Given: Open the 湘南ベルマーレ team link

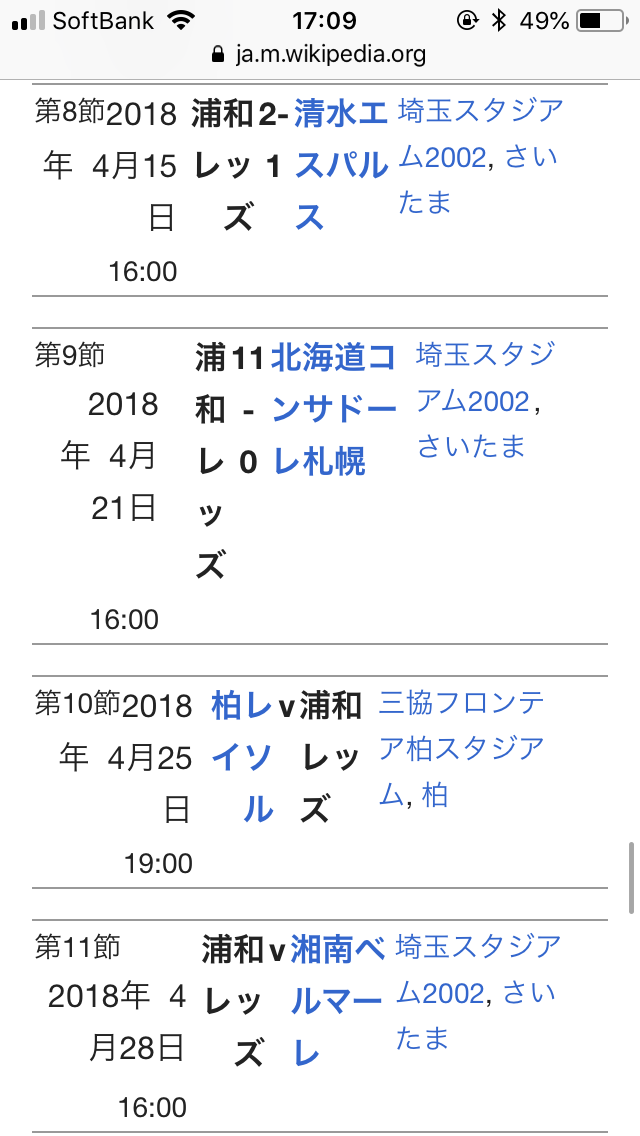Looking at the screenshot, I should (337, 1000).
